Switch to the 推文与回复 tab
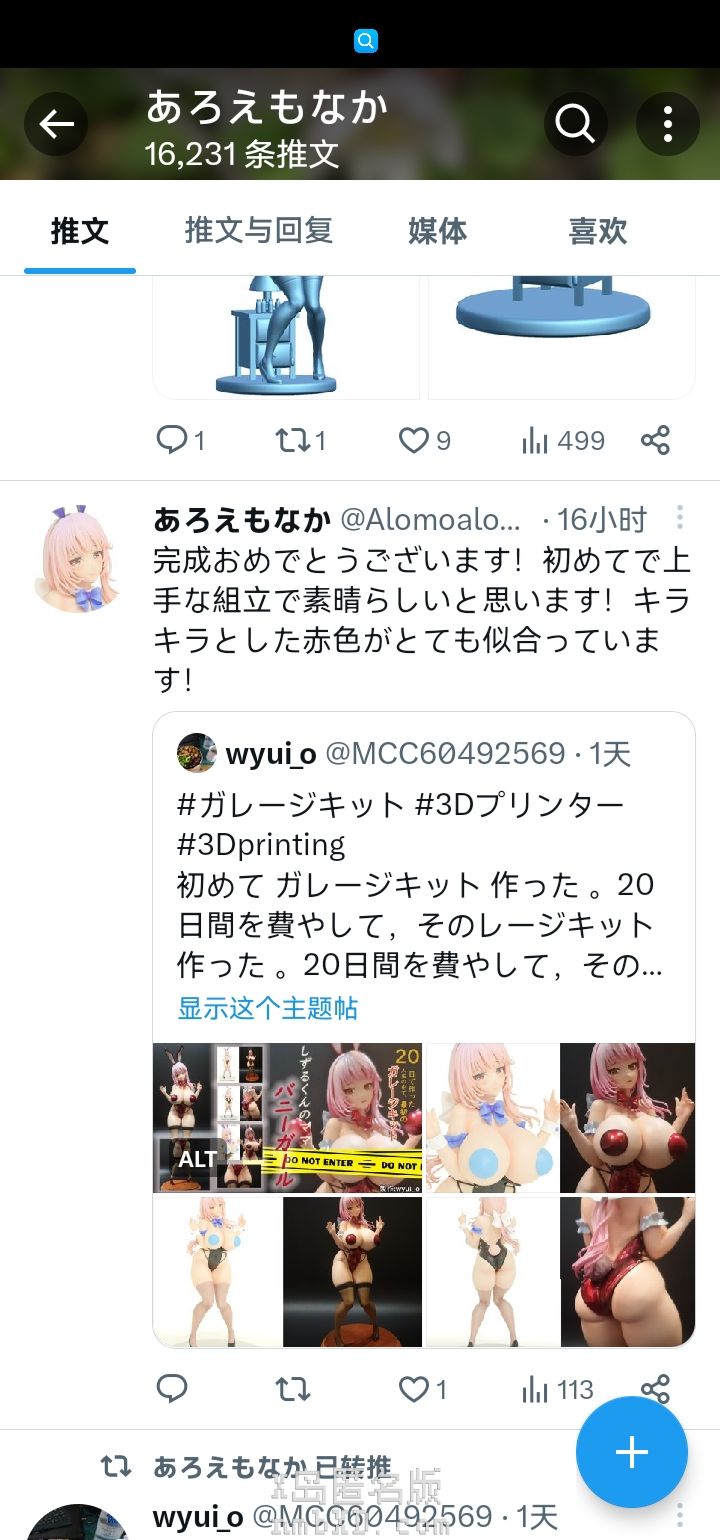The height and width of the screenshot is (1540, 720). pos(258,231)
